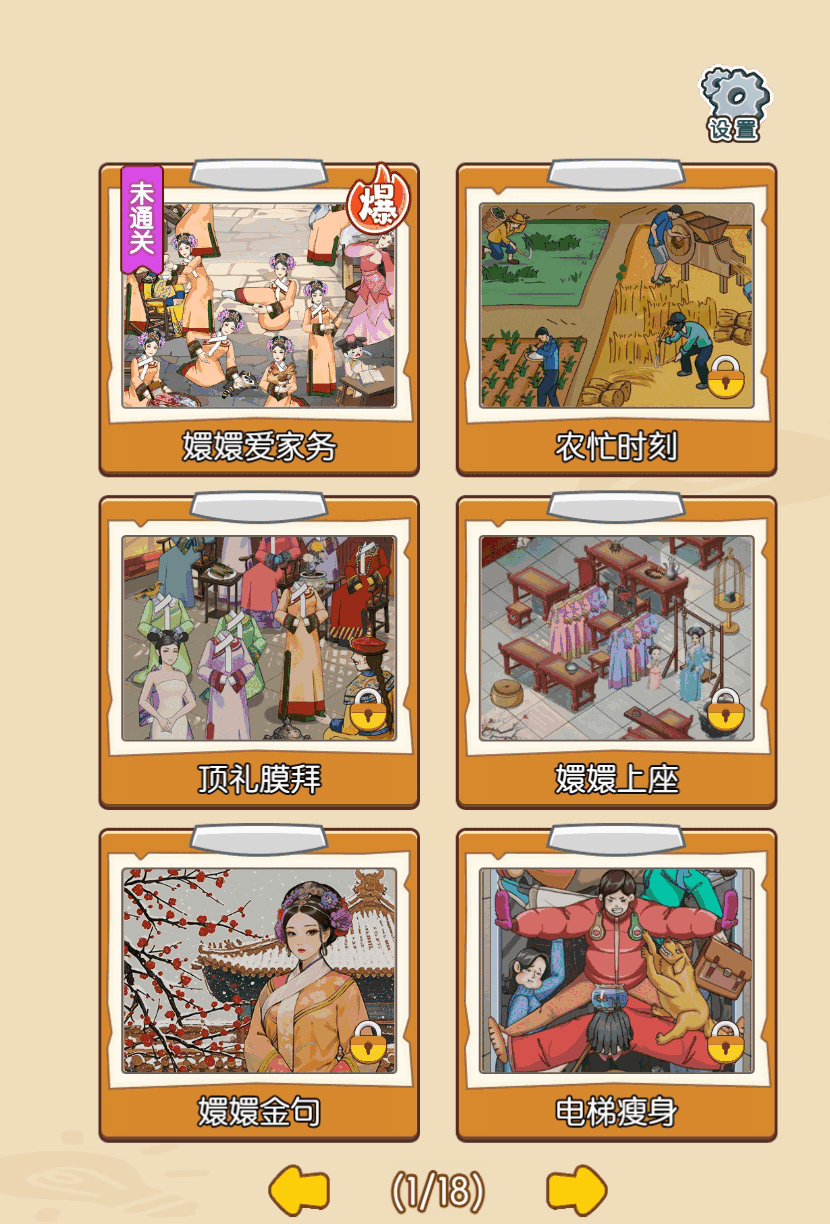Open the 设置 settings gear
This screenshot has width=830, height=1224.
[x=735, y=103]
